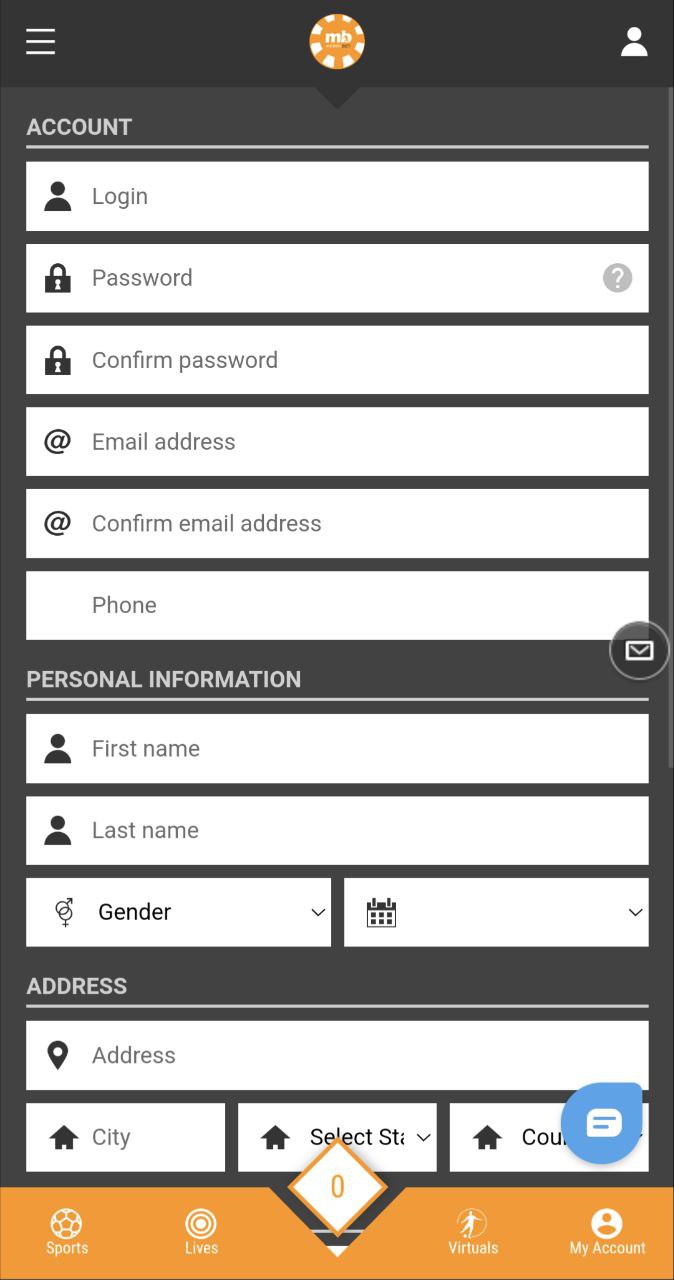Image resolution: width=674 pixels, height=1280 pixels.
Task: Tap the Login field
Action: pyautogui.click(x=337, y=196)
